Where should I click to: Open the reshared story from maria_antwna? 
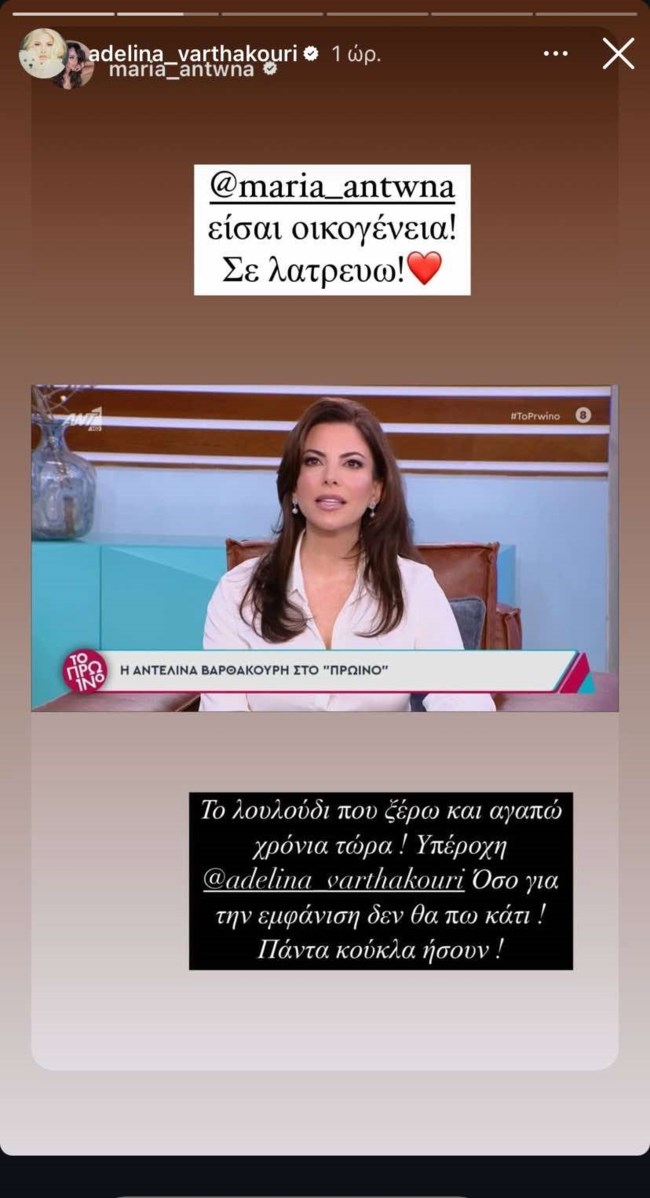(x=324, y=548)
